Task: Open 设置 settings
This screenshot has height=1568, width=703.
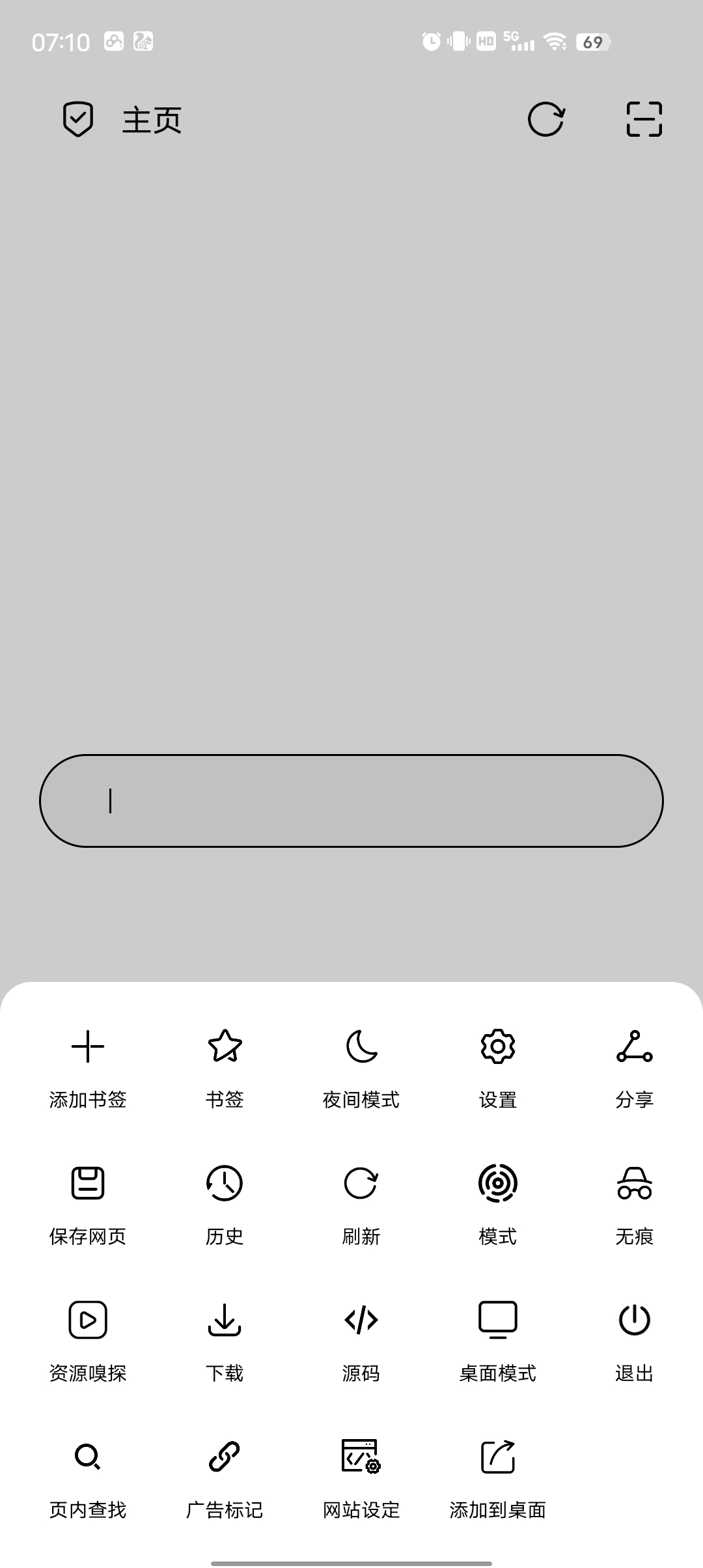Action: [x=498, y=1068]
